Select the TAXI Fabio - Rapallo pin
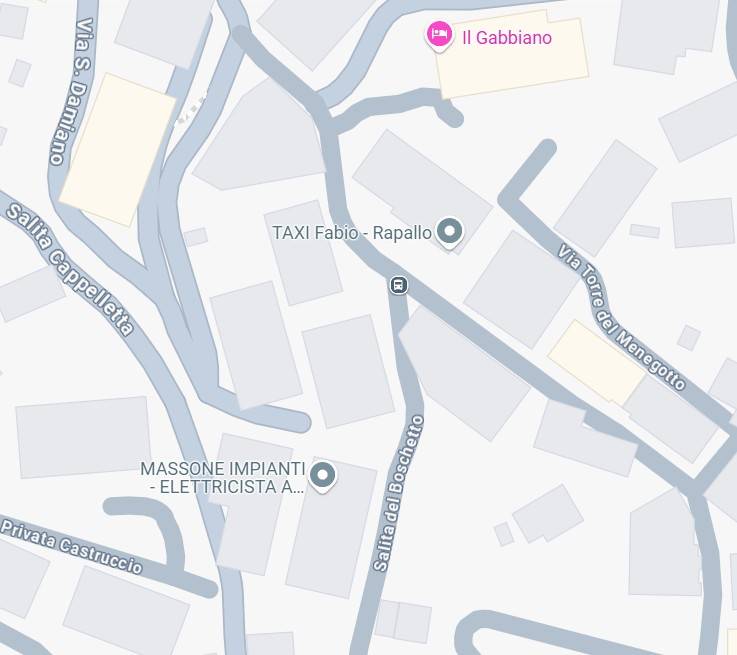The image size is (737, 655). 451,232
